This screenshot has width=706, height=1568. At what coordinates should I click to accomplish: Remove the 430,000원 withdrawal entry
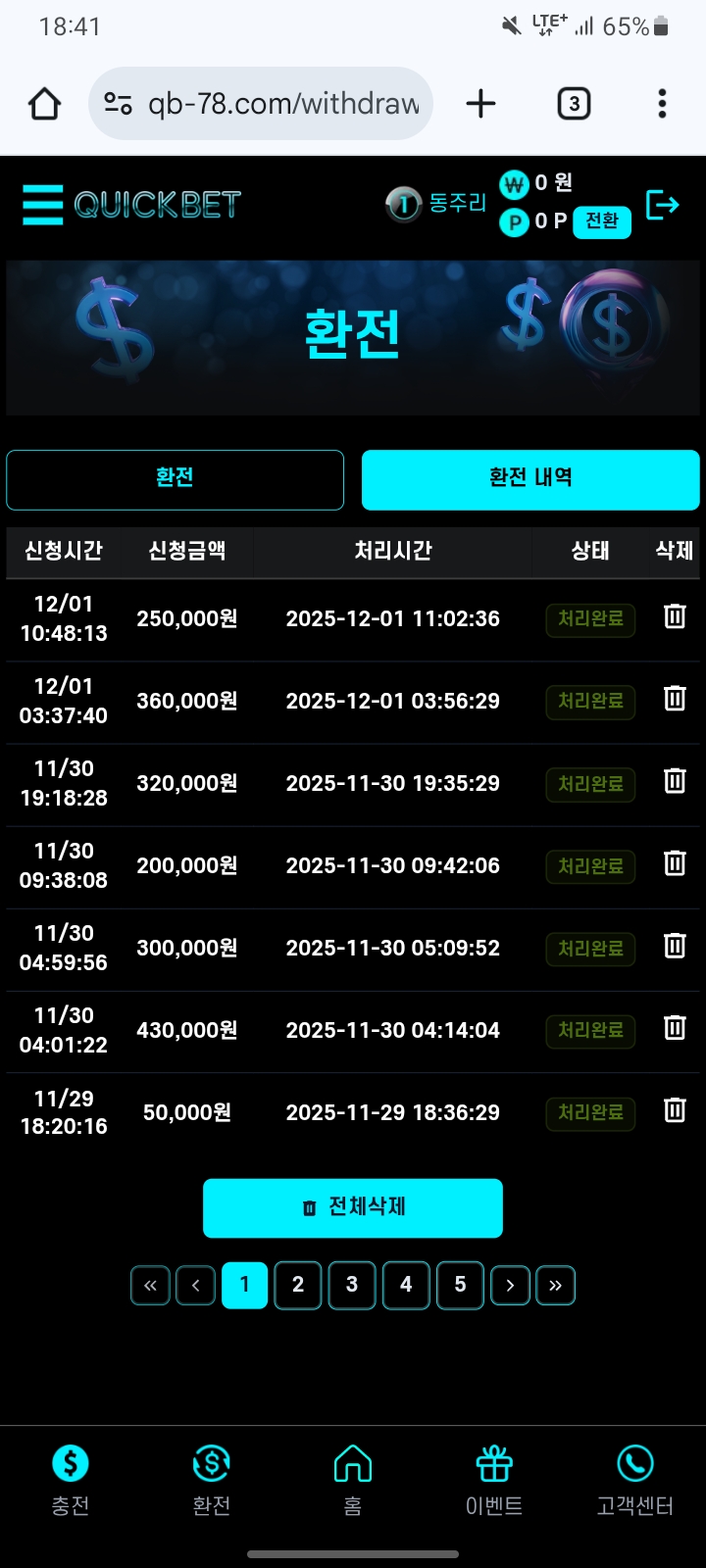[675, 1029]
